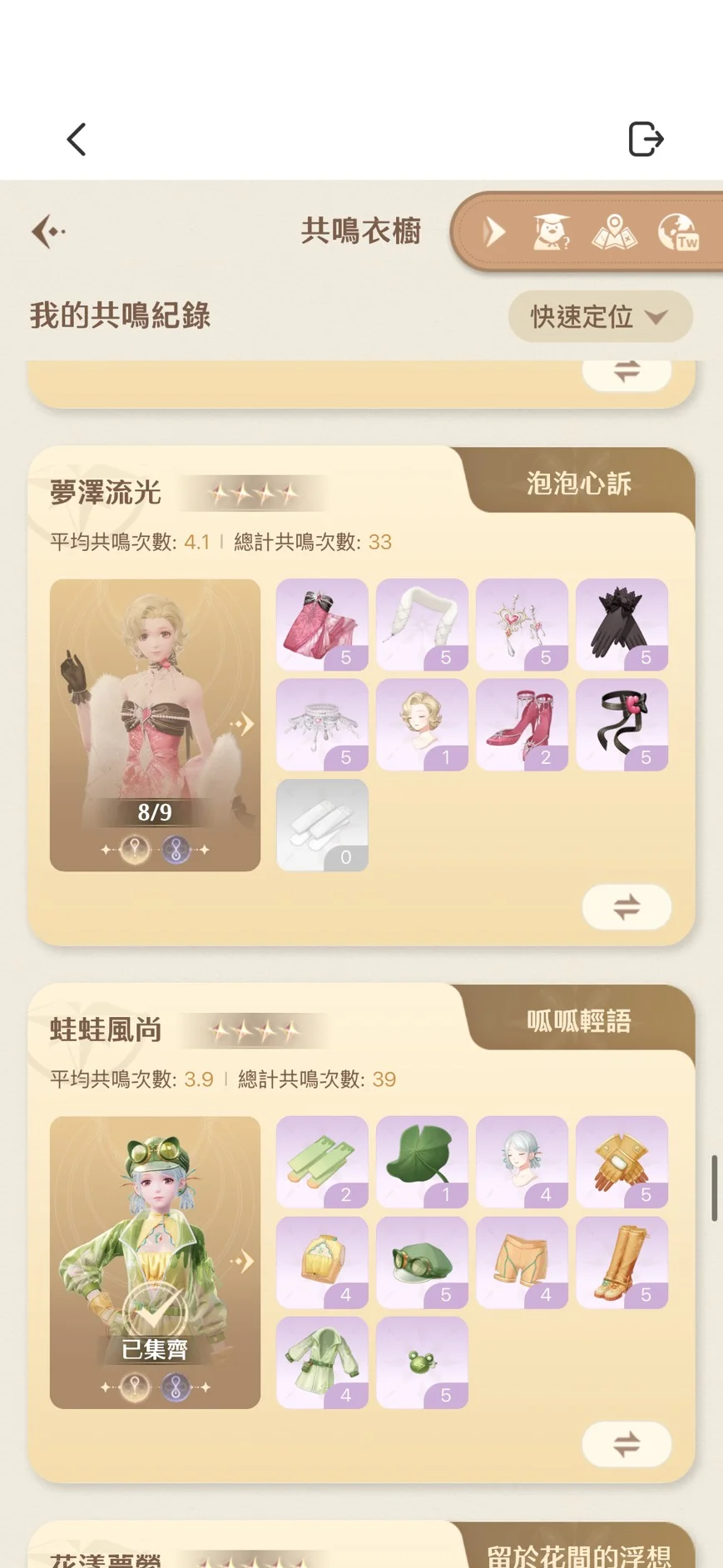This screenshot has height=1568, width=723.
Task: Open the 夢澤流光 outfit preview card
Action: (x=155, y=724)
